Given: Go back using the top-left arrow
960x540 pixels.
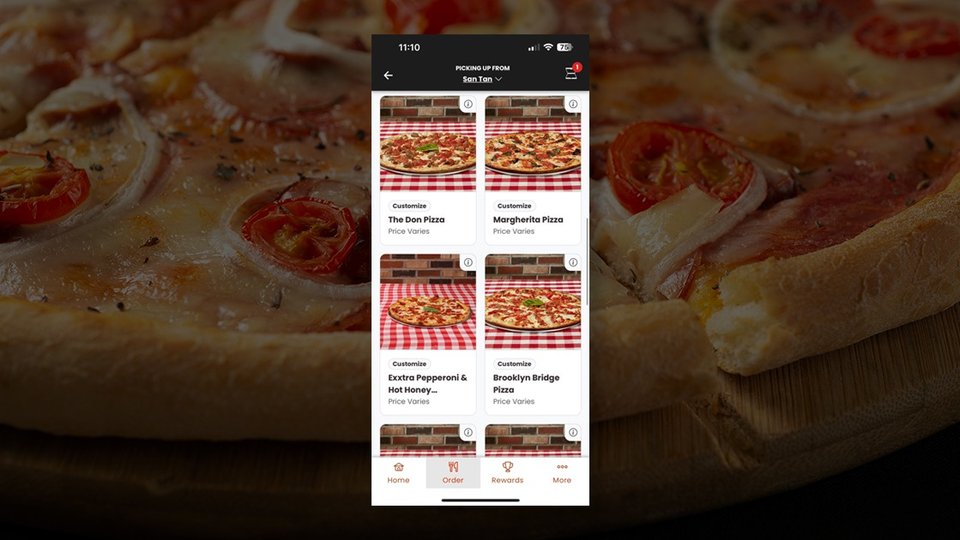Looking at the screenshot, I should (388, 75).
